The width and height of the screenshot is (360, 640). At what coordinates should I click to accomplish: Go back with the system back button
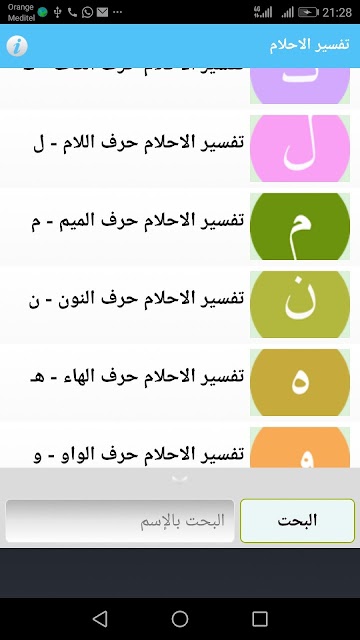(x=100, y=619)
